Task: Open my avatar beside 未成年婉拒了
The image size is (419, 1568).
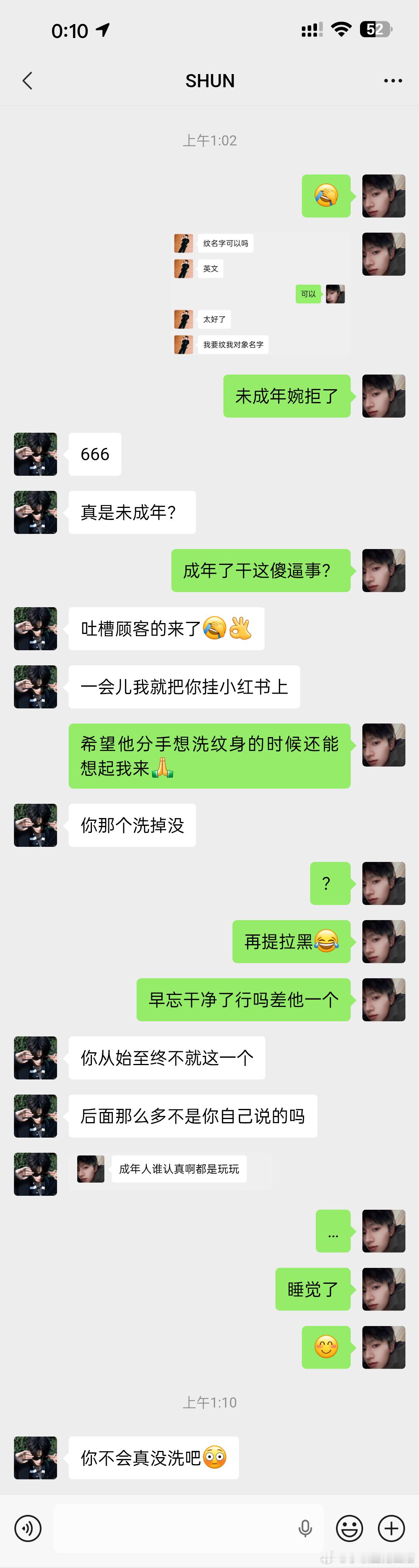Action: coord(384,395)
